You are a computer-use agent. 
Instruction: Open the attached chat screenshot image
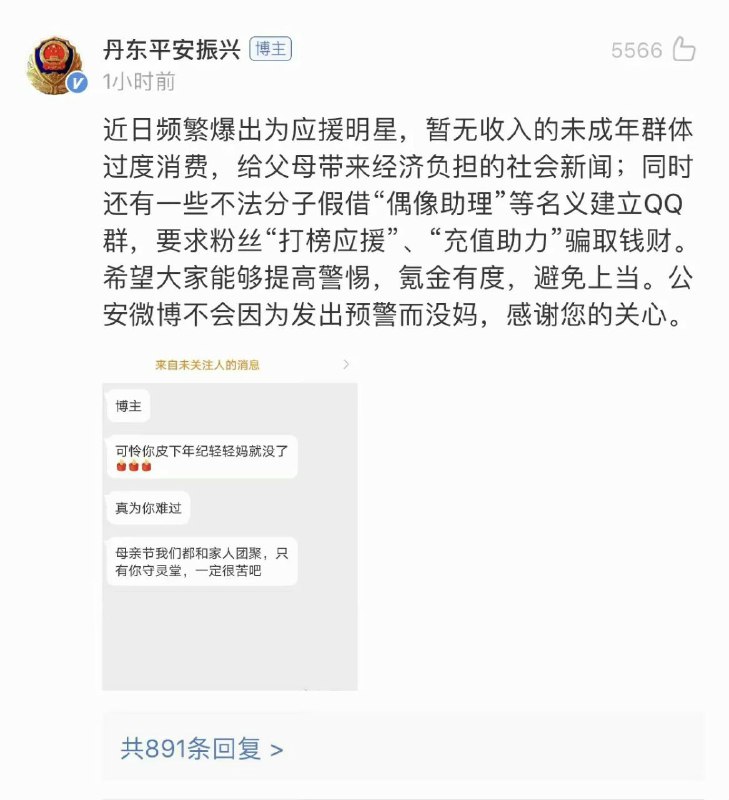pos(230,522)
